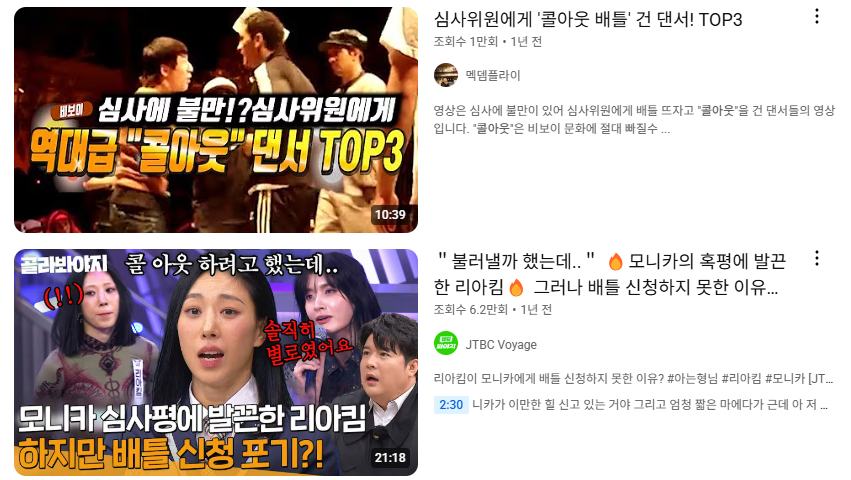Visit the 멕뎀플라이 channel

(493, 75)
